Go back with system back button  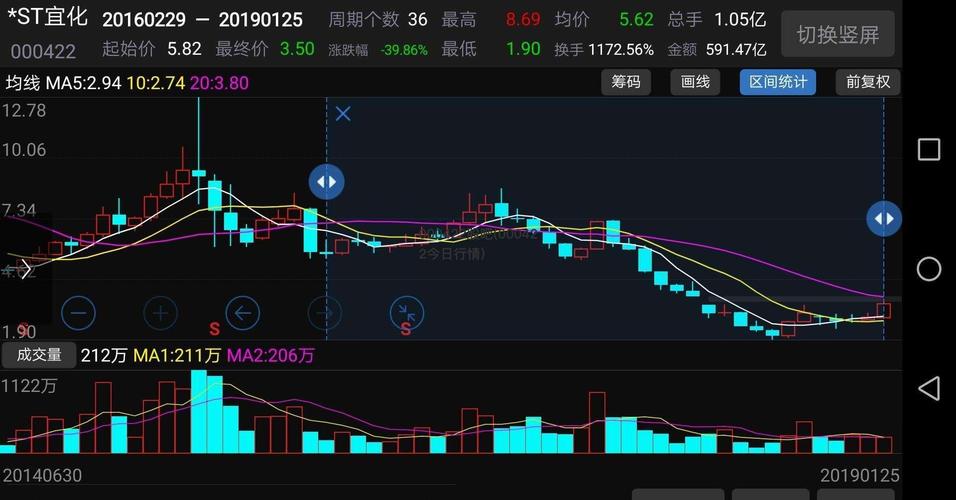point(928,388)
